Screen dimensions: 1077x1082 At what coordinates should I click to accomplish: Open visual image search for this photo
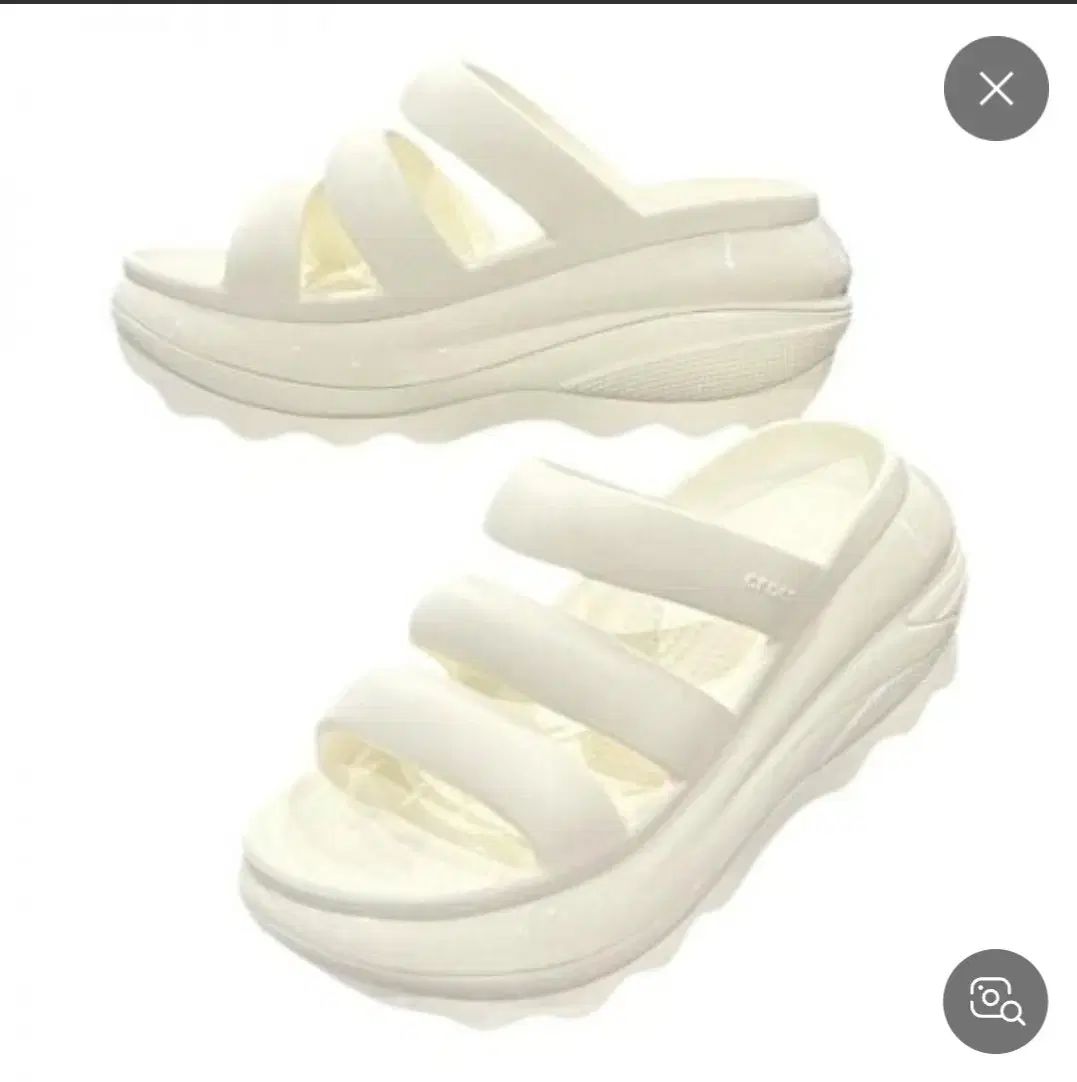995,1000
